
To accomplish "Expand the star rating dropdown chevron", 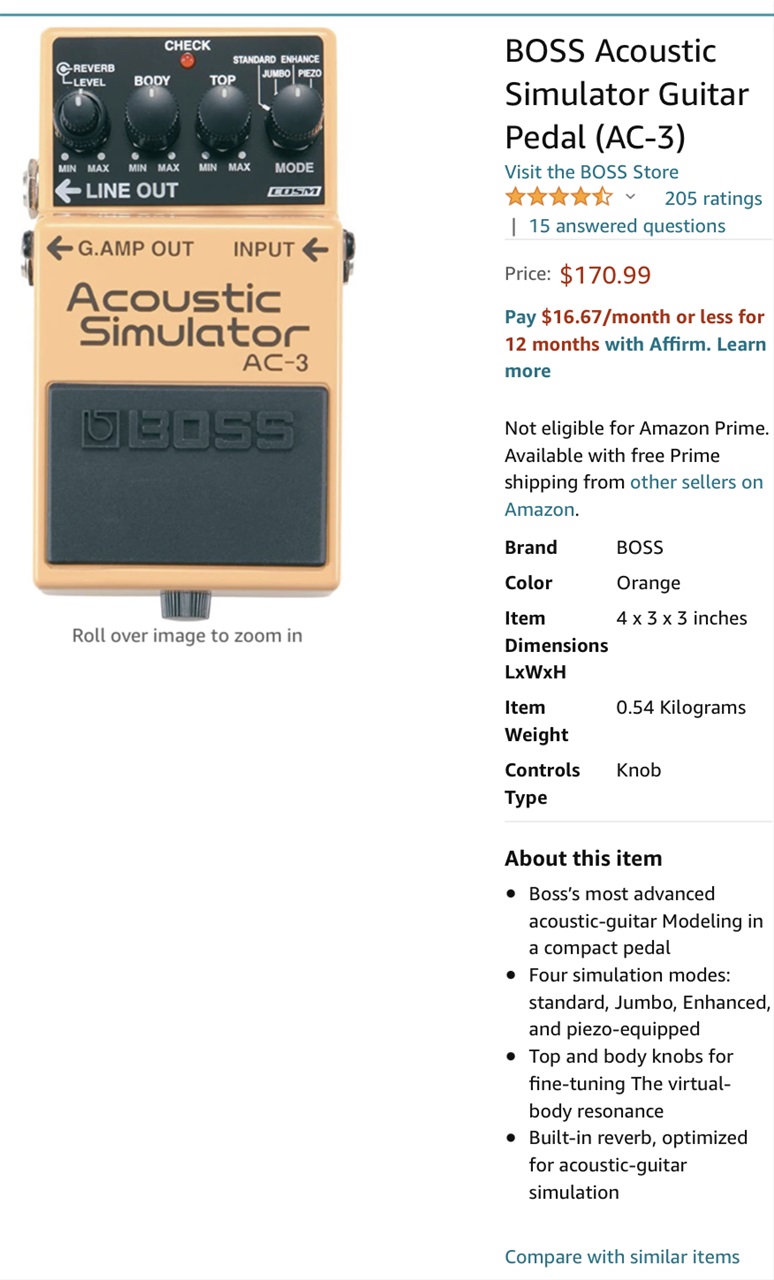I will point(630,197).
